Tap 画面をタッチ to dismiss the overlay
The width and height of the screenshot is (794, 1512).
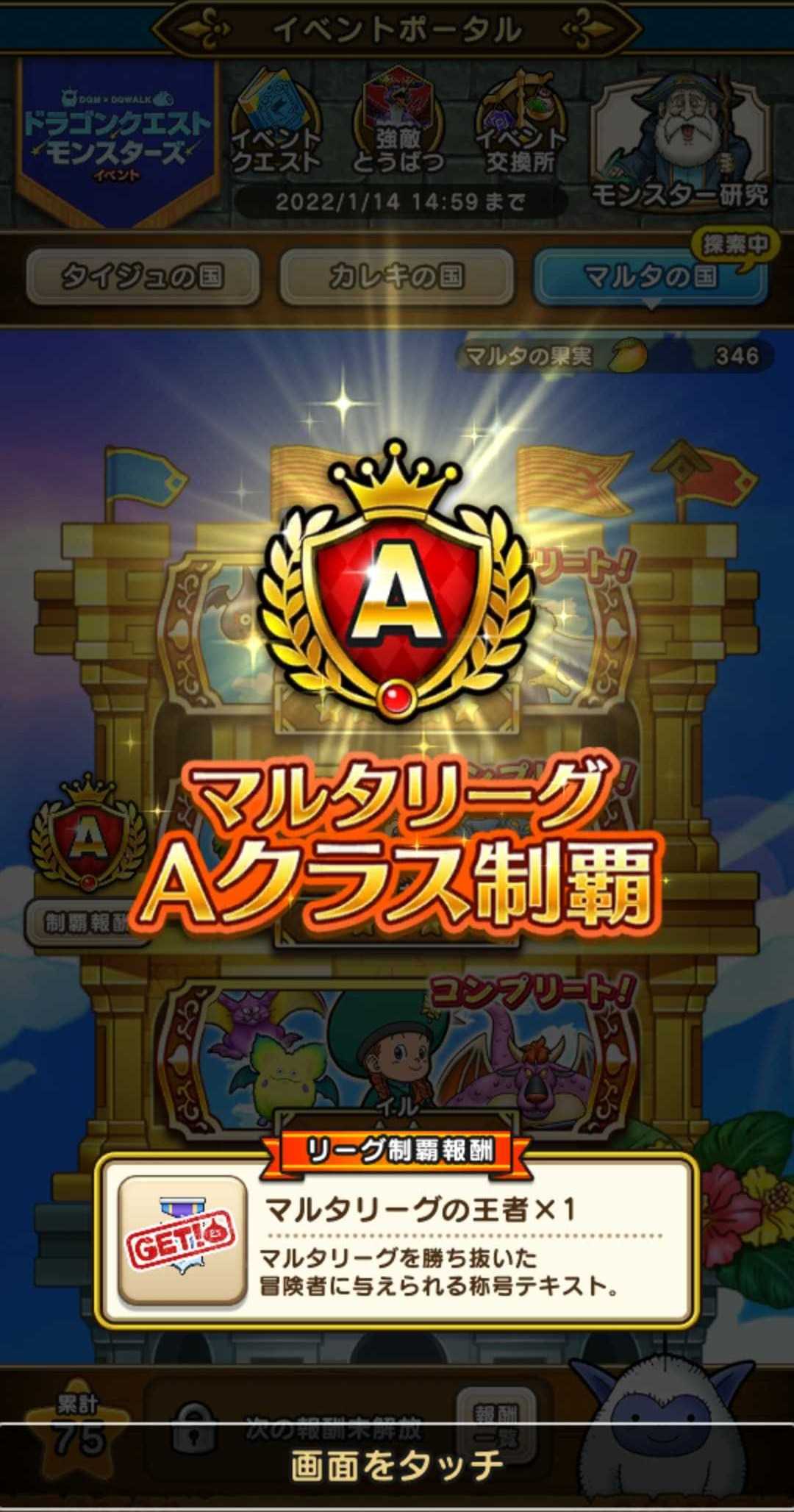click(x=397, y=1465)
